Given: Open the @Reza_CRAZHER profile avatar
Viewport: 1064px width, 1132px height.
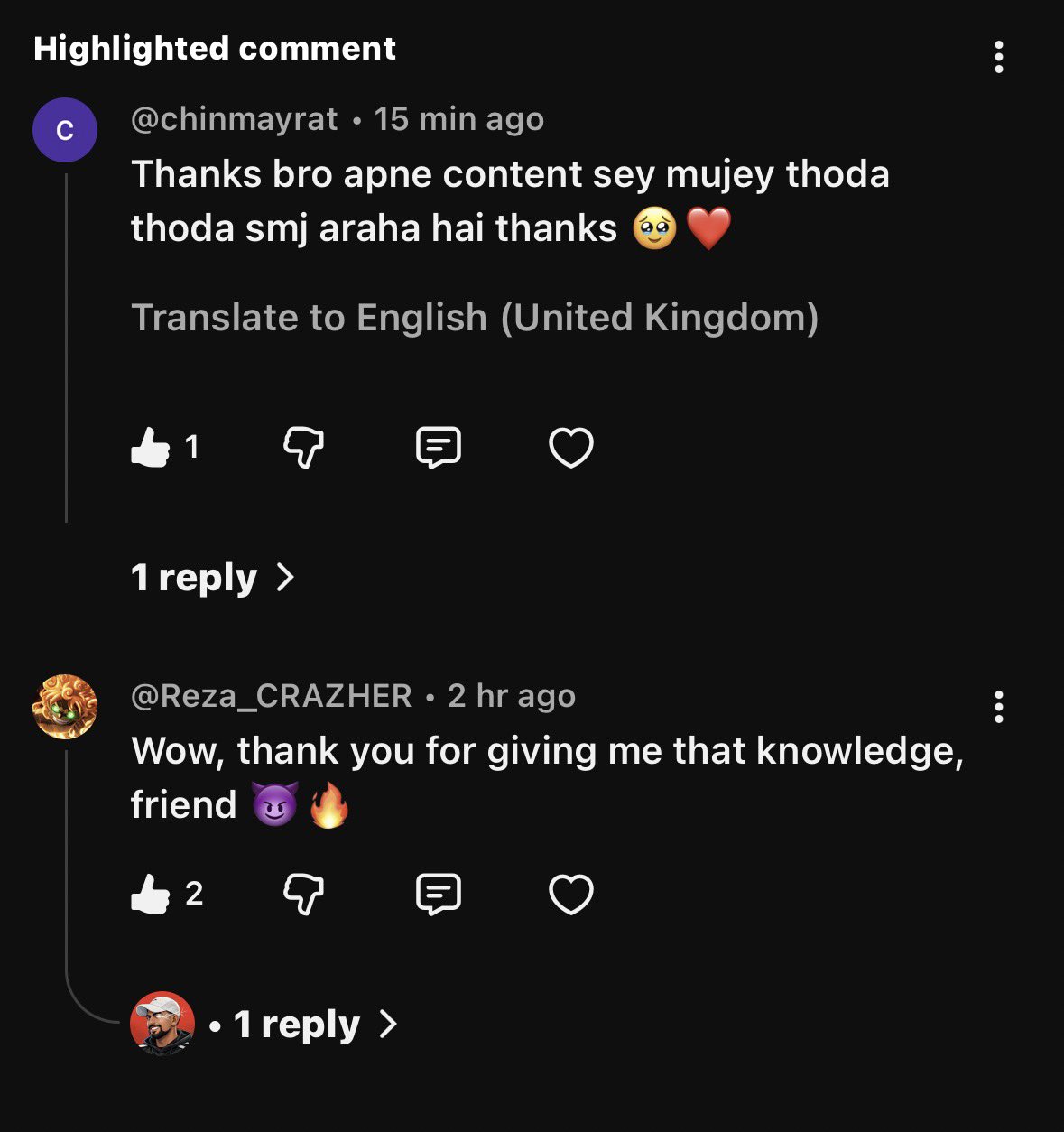Looking at the screenshot, I should [x=65, y=707].
